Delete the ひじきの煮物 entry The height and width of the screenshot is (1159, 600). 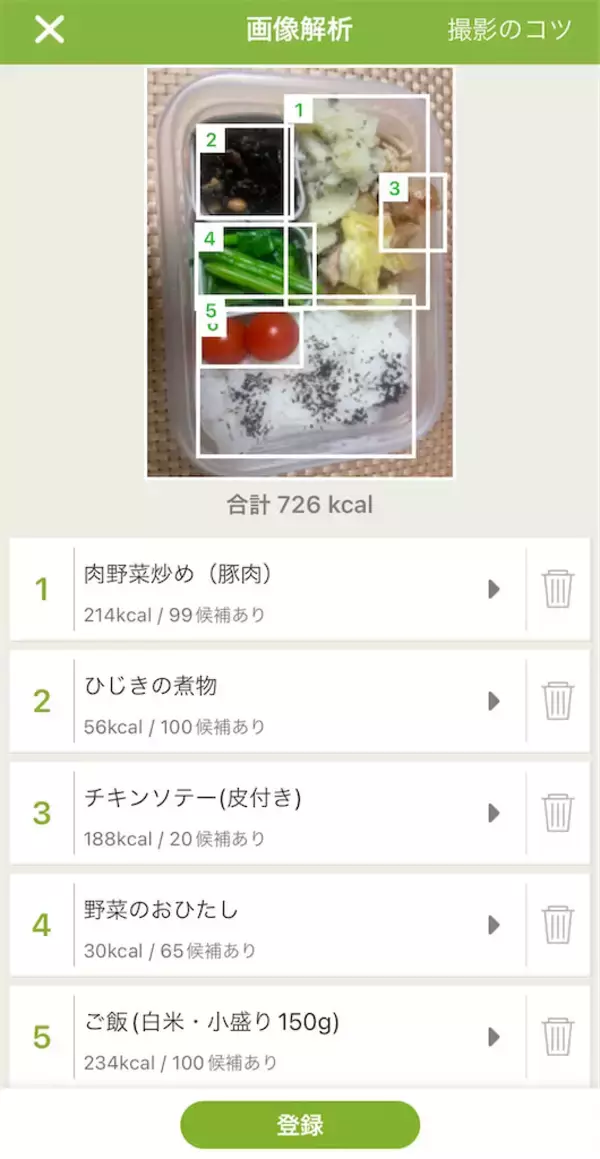(558, 701)
